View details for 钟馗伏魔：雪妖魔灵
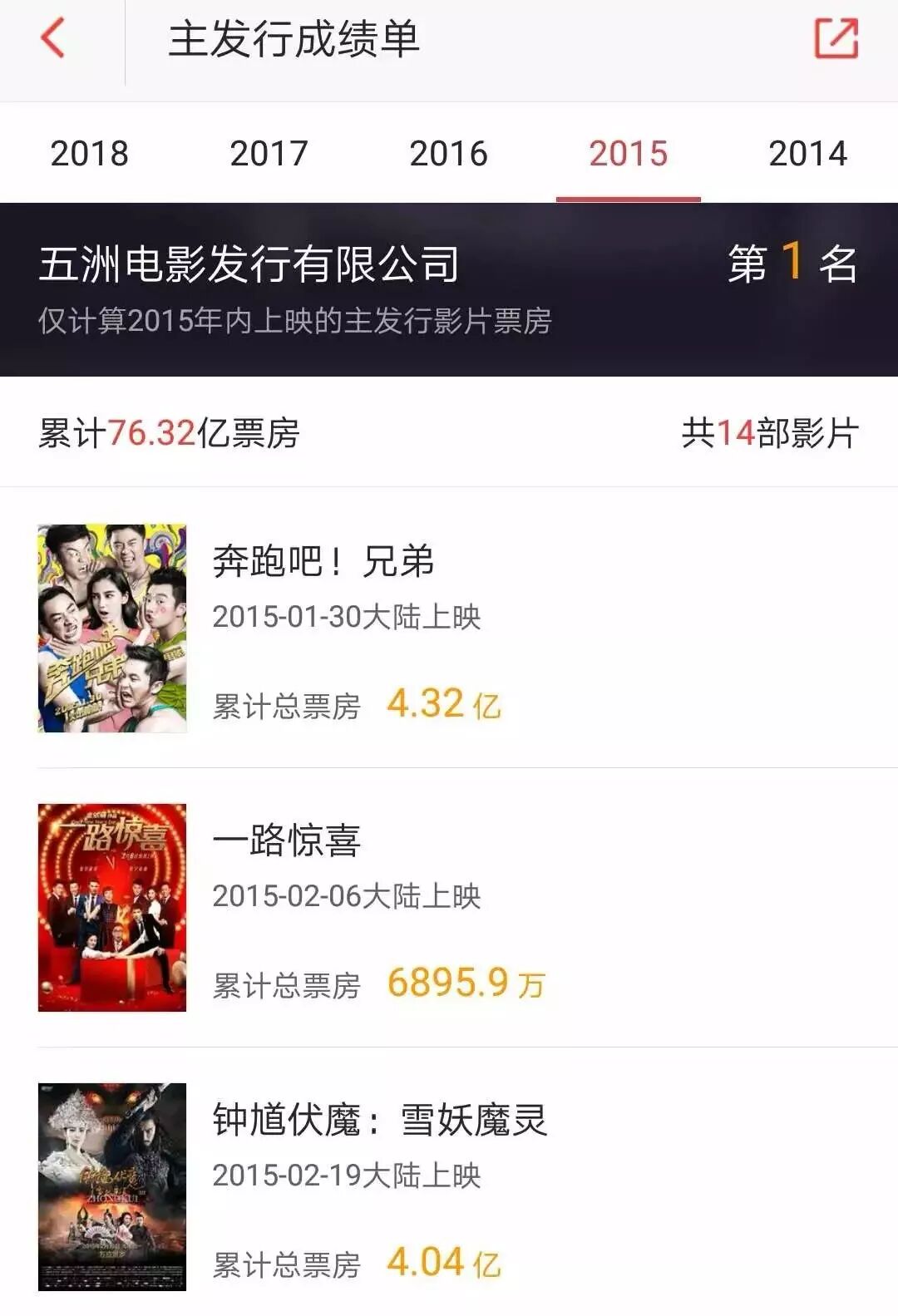Image resolution: width=898 pixels, height=1316 pixels. [x=380, y=1121]
